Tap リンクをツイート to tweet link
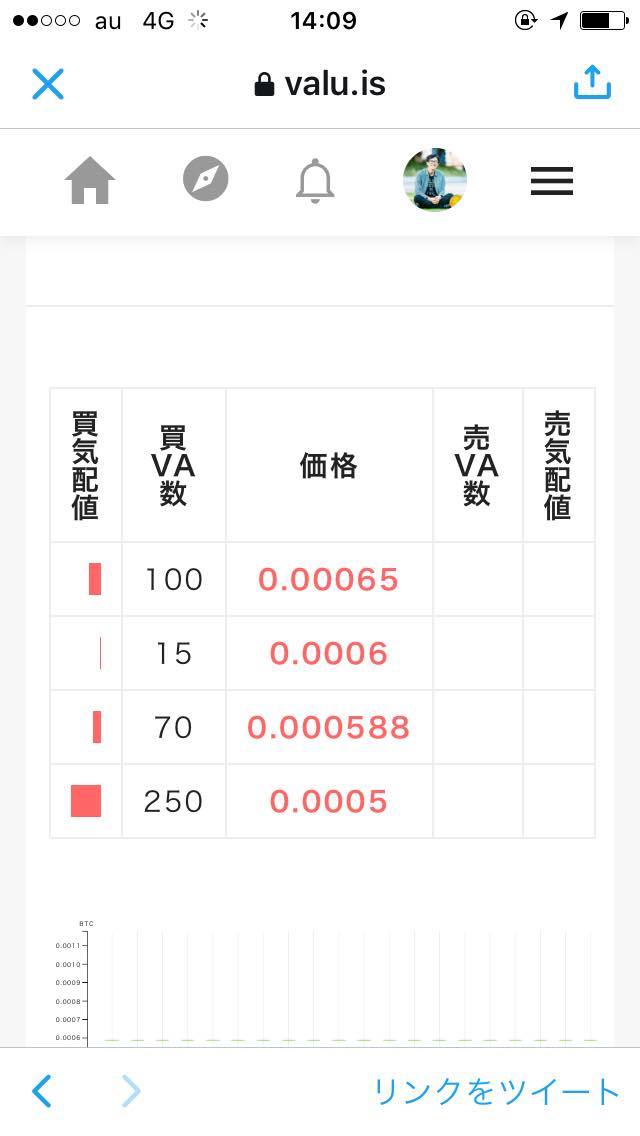This screenshot has width=640, height=1136. pos(496,1092)
